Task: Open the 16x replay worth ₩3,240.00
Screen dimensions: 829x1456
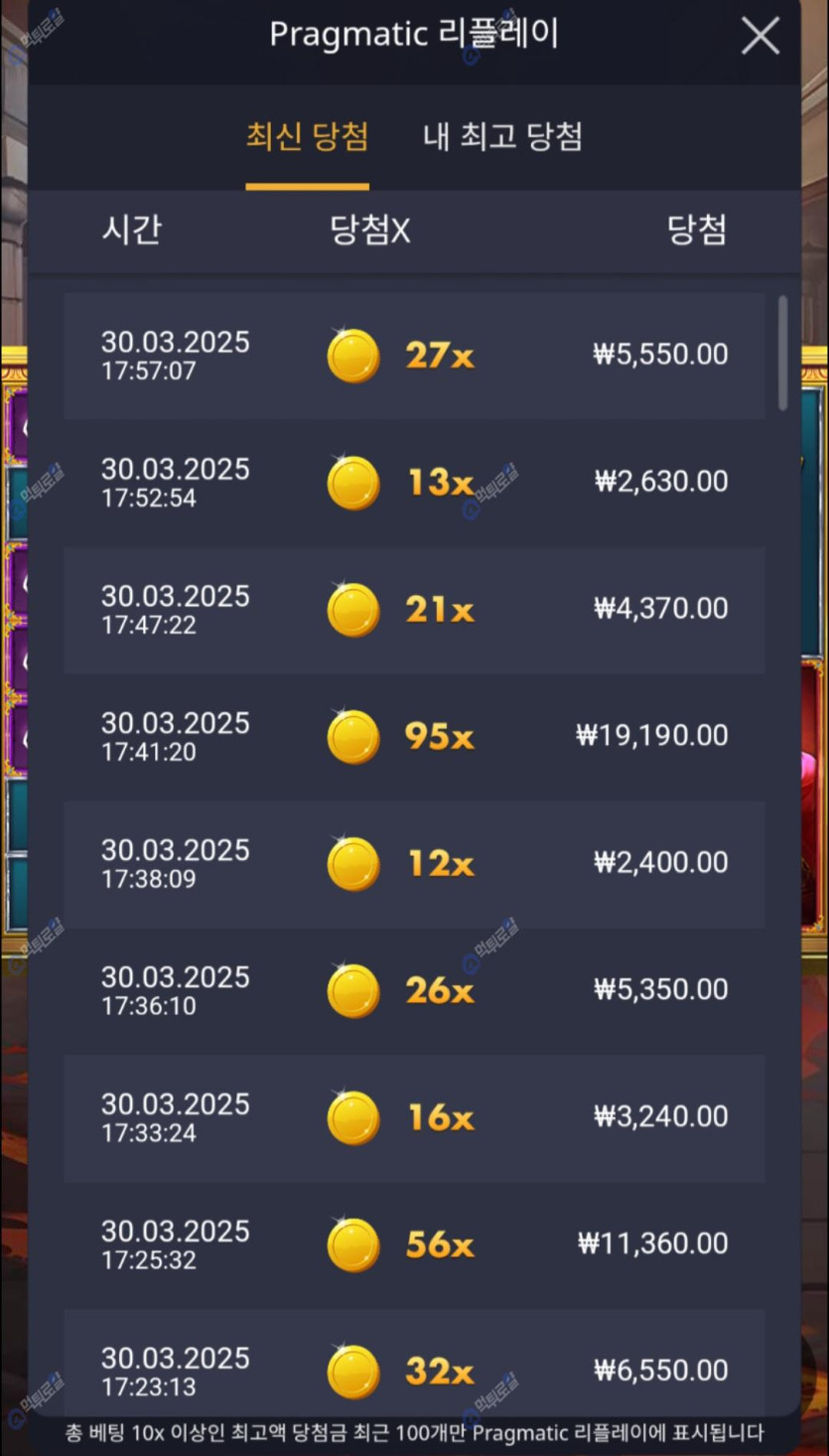Action: (414, 1118)
